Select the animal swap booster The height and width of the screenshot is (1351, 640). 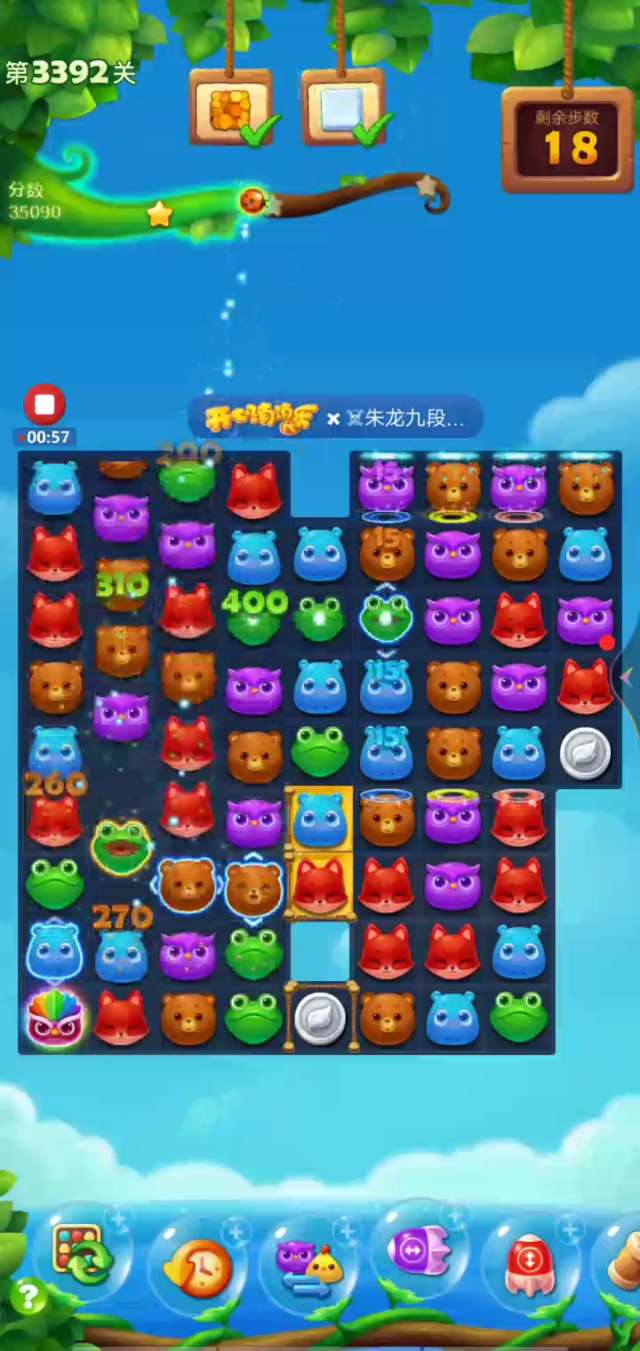(x=309, y=1262)
